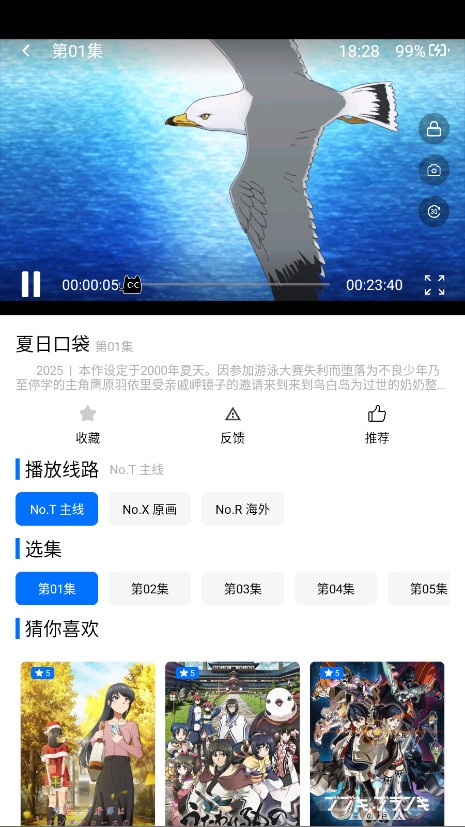
Task: Play episode 第02集
Action: point(150,588)
